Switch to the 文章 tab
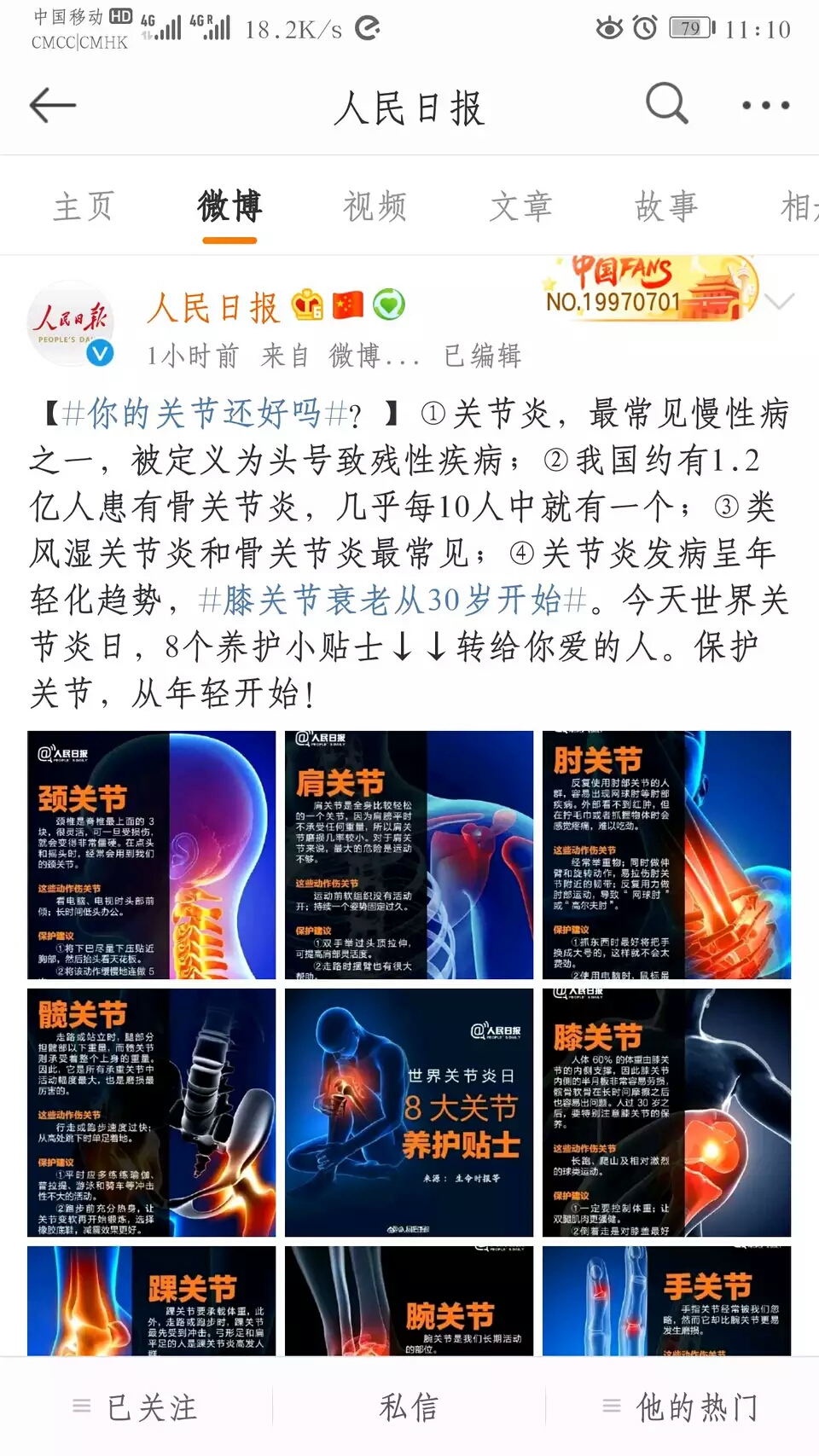Image resolution: width=819 pixels, height=1456 pixels. [521, 206]
